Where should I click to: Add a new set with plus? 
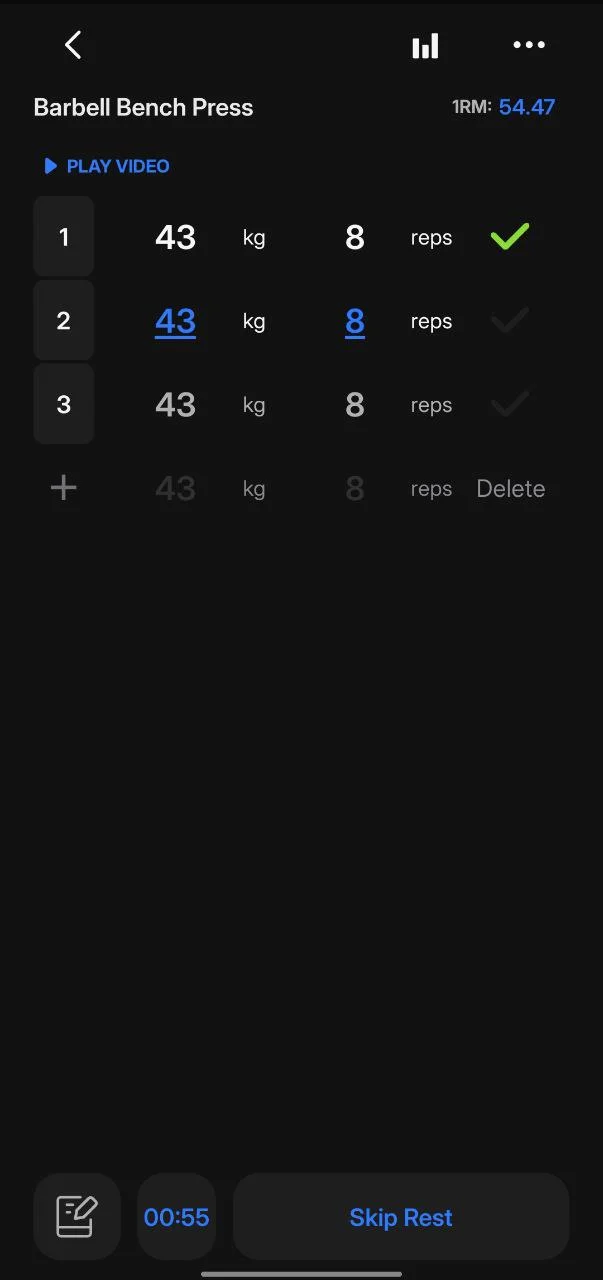click(x=64, y=488)
